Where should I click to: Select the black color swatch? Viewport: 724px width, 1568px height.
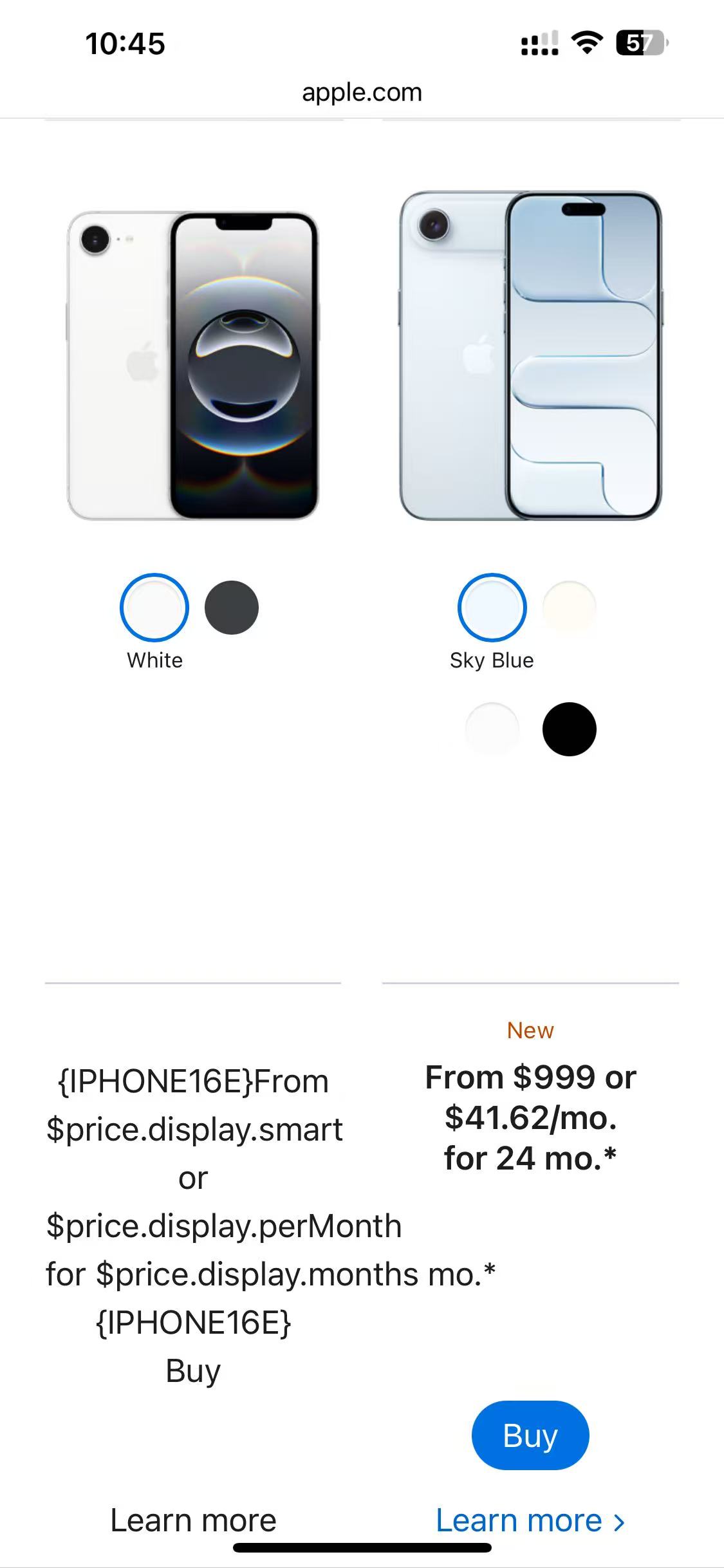pos(570,729)
